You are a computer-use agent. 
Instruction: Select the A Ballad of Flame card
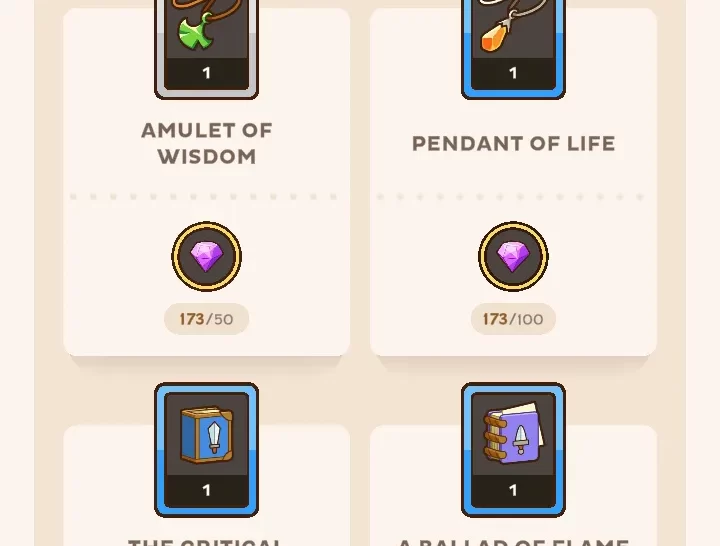point(513,448)
